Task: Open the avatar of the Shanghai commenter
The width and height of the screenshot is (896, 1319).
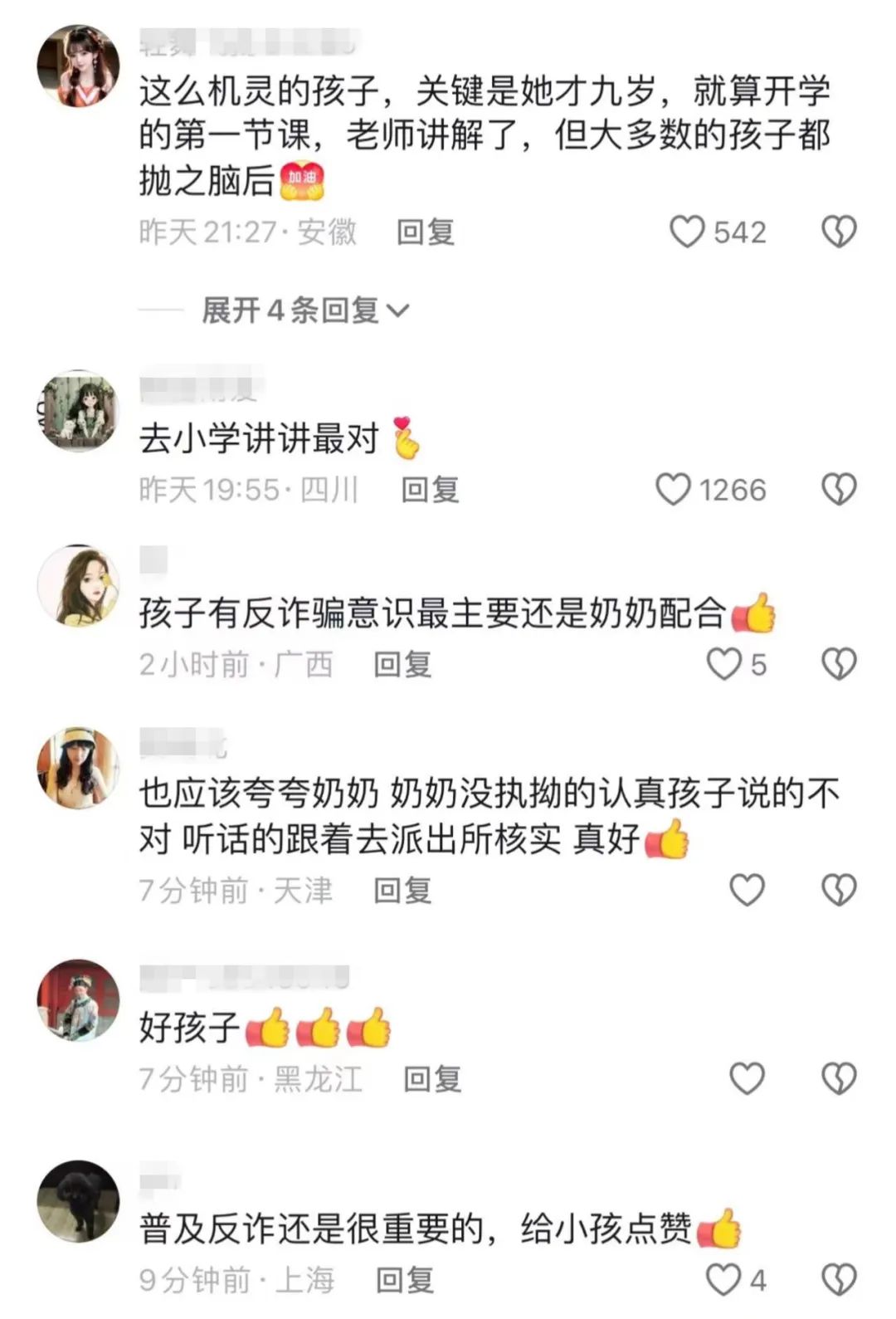Action: pyautogui.click(x=79, y=1200)
